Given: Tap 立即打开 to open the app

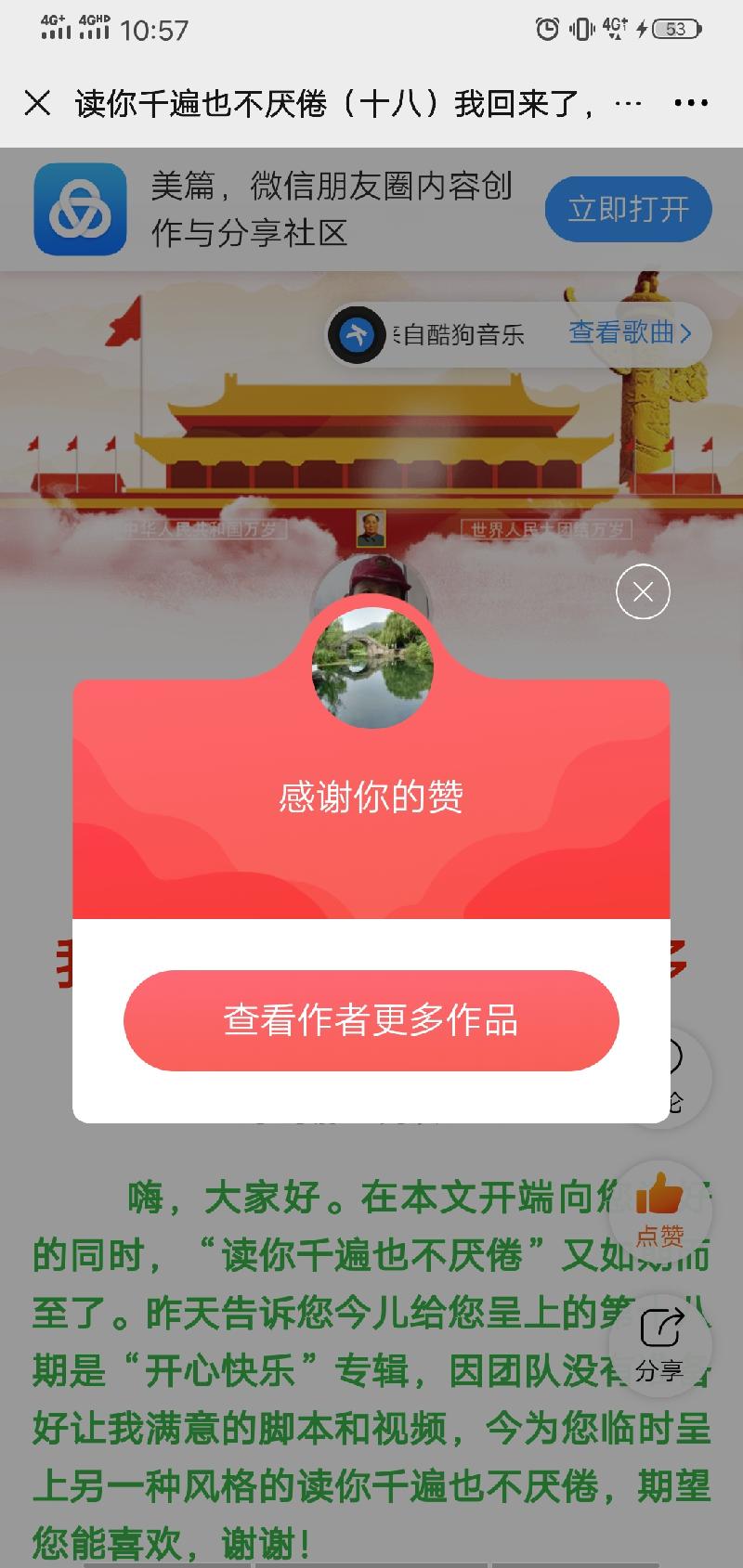Looking at the screenshot, I should pyautogui.click(x=628, y=209).
